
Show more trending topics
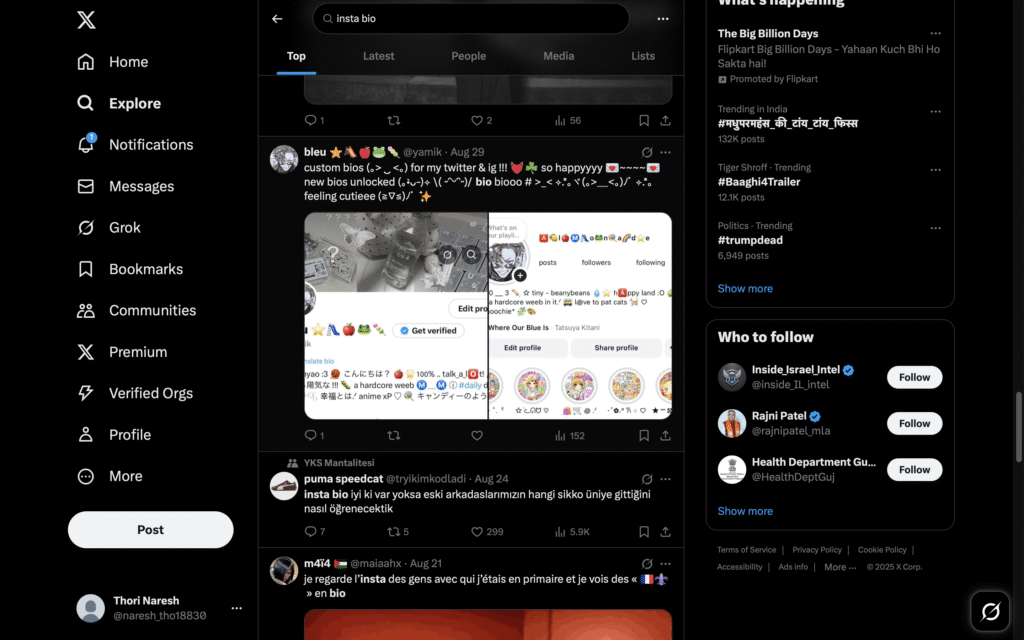coord(745,288)
